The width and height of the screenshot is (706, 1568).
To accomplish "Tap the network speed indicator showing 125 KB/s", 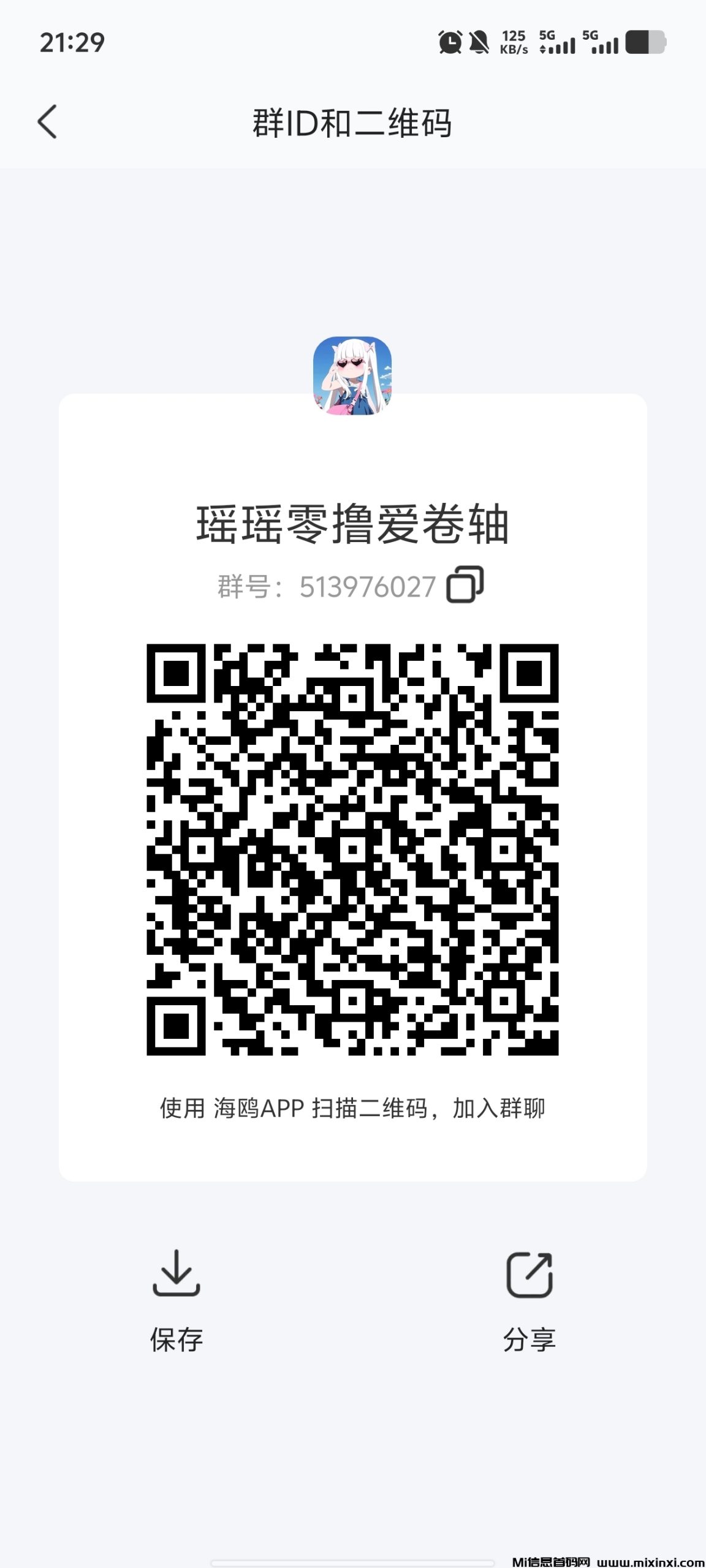I will [x=512, y=42].
